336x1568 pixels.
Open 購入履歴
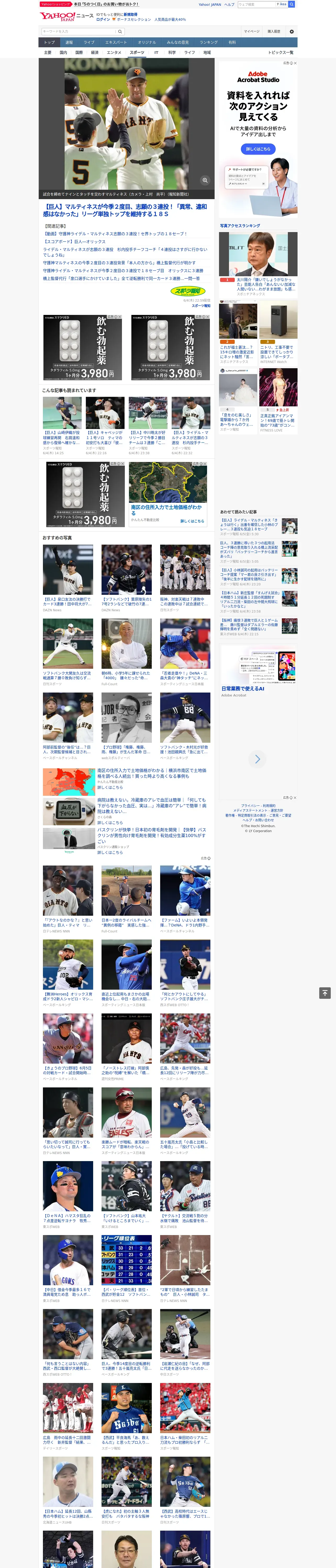[274, 32]
